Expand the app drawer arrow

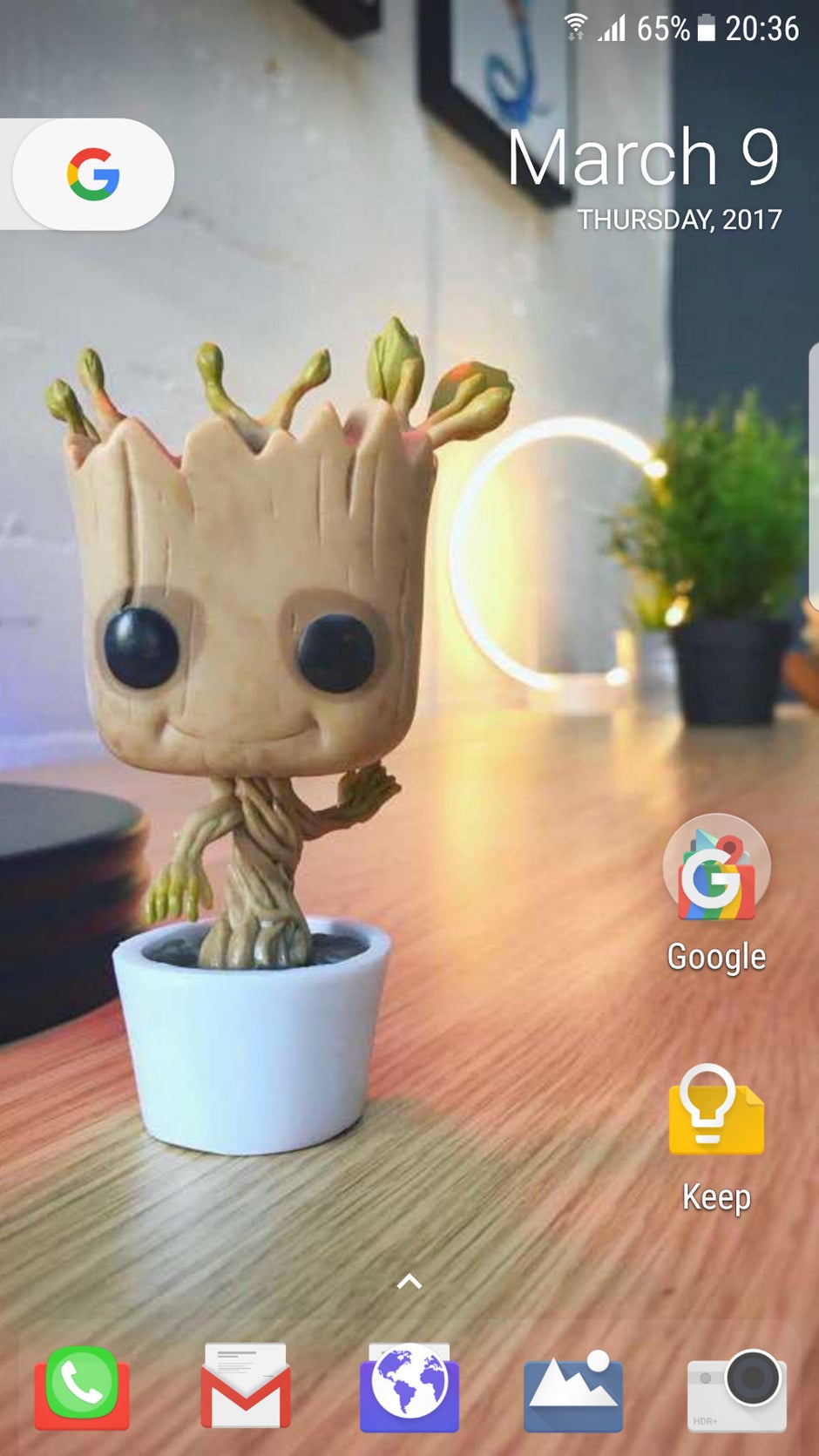[409, 1281]
